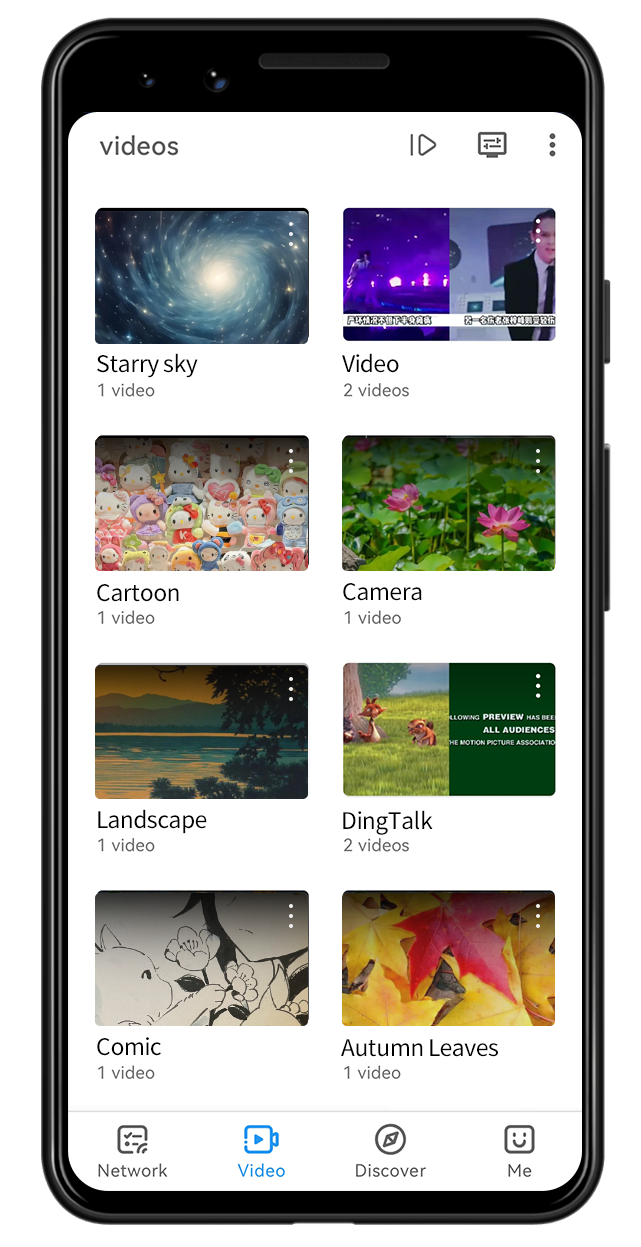
Task: Open the Landscape folder
Action: pyautogui.click(x=201, y=731)
